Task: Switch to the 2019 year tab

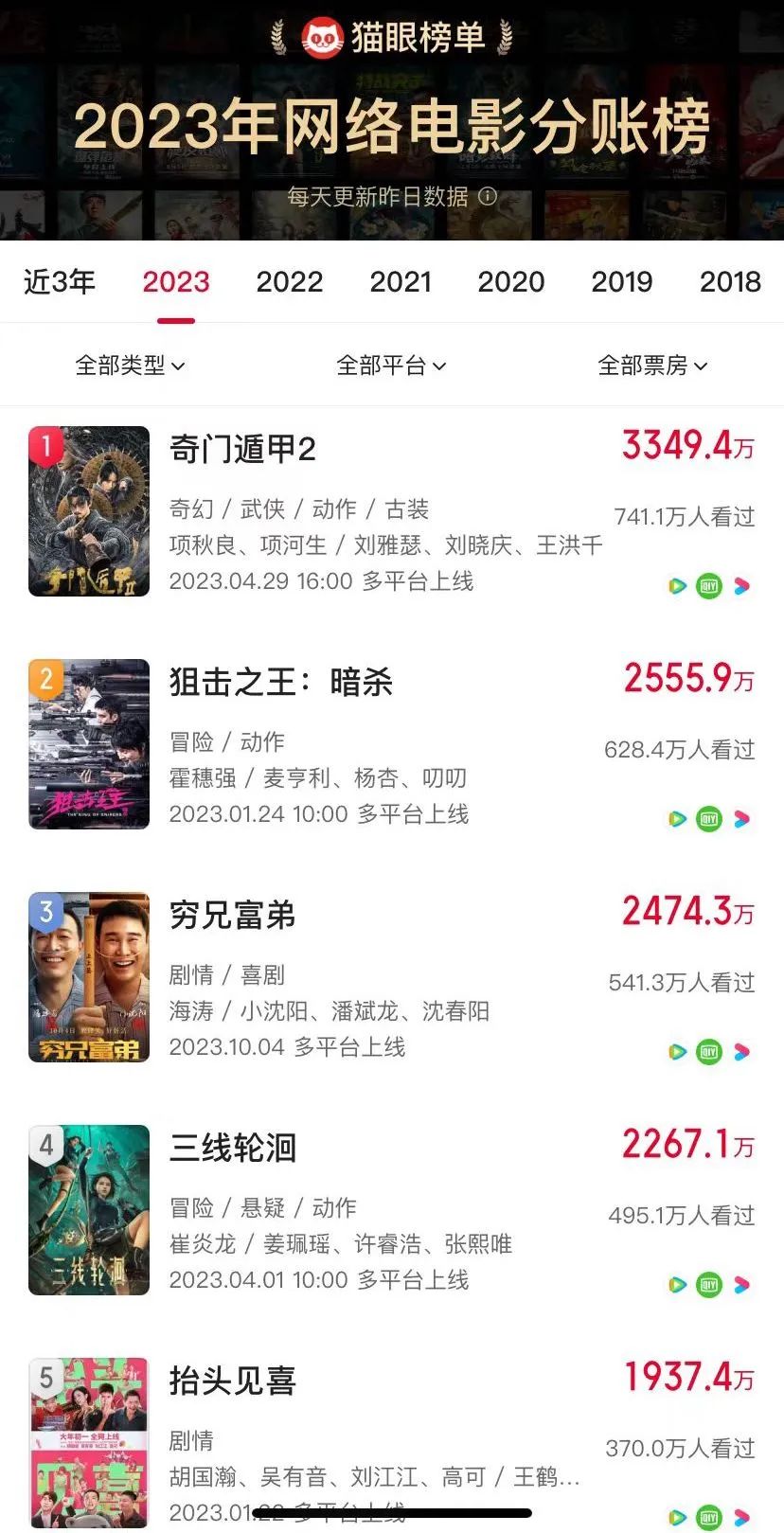Action: (x=622, y=281)
